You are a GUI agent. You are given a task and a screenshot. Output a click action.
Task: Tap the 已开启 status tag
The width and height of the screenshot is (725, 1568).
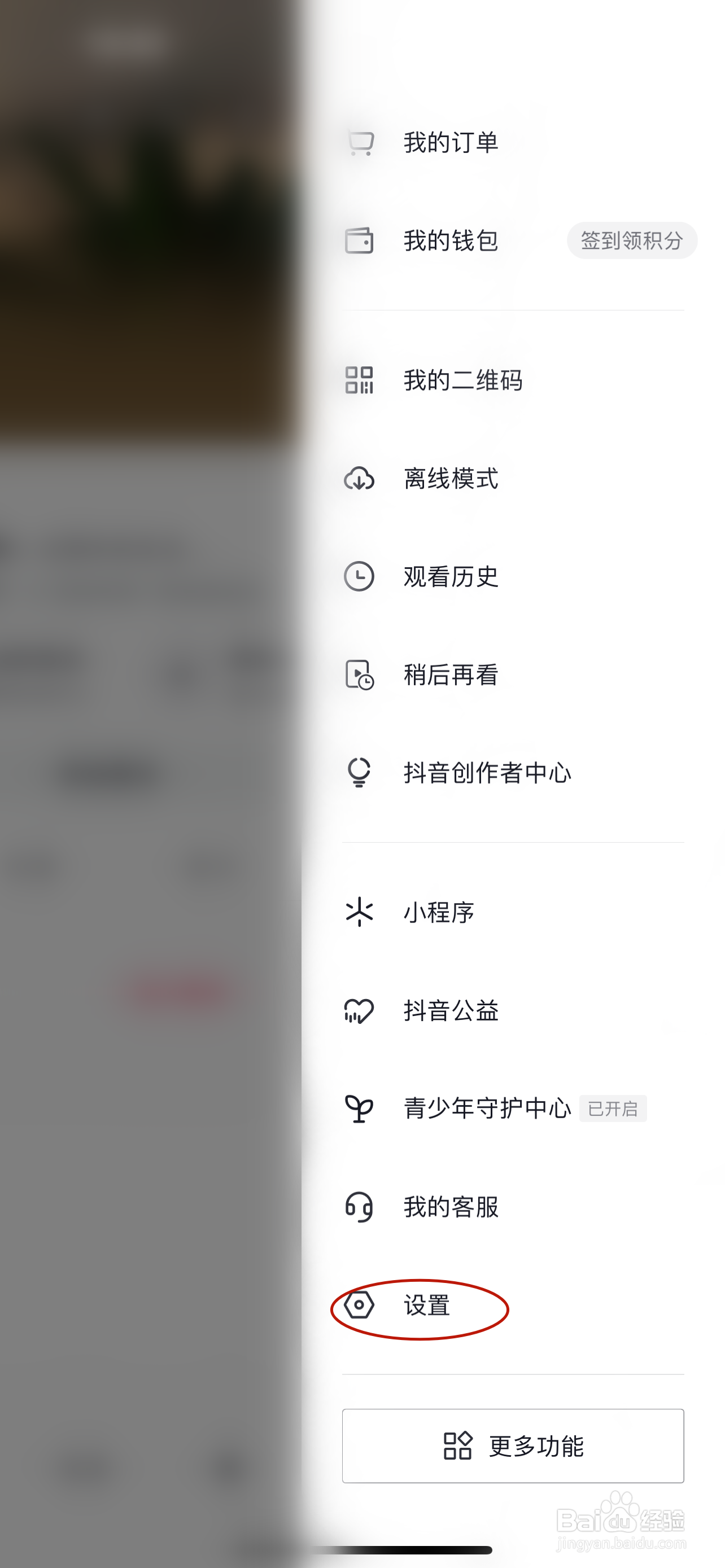613,1109
